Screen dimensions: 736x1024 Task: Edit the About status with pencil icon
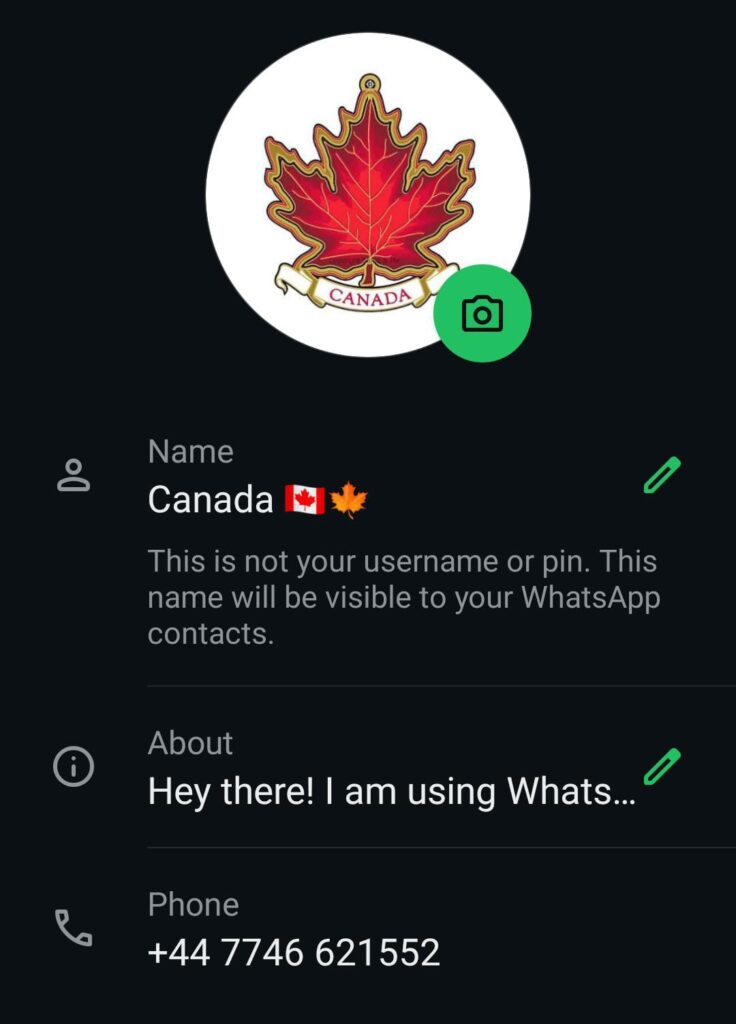[661, 767]
